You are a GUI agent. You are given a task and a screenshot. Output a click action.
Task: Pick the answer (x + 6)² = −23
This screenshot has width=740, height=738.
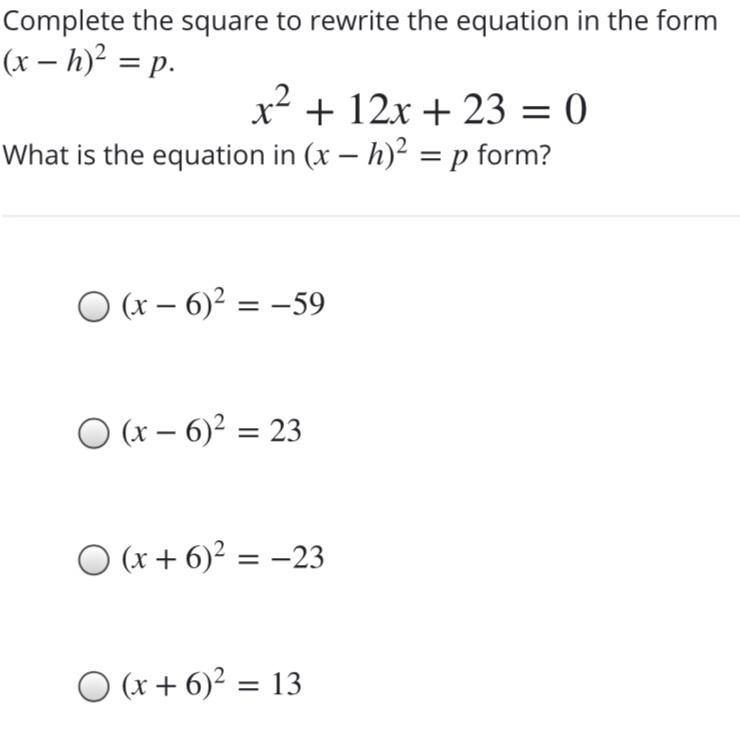(93, 560)
